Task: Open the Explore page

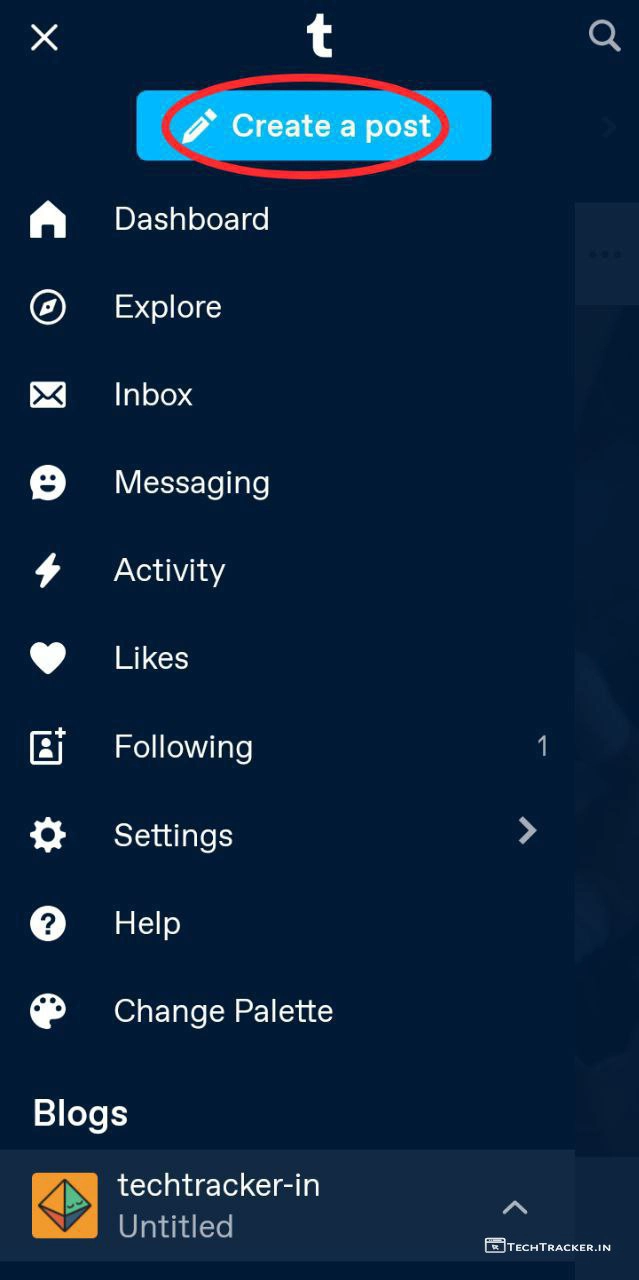Action: point(168,307)
